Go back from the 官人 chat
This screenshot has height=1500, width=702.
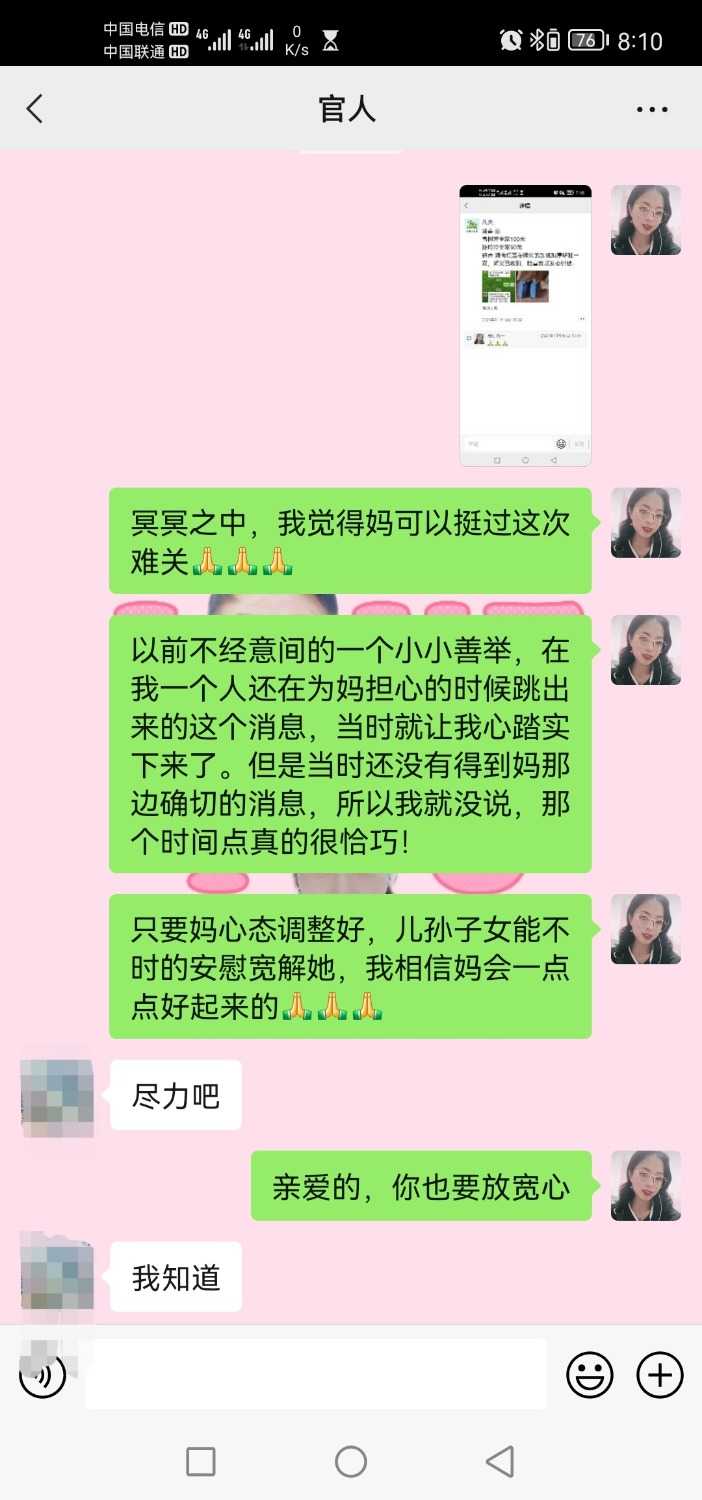(35, 109)
